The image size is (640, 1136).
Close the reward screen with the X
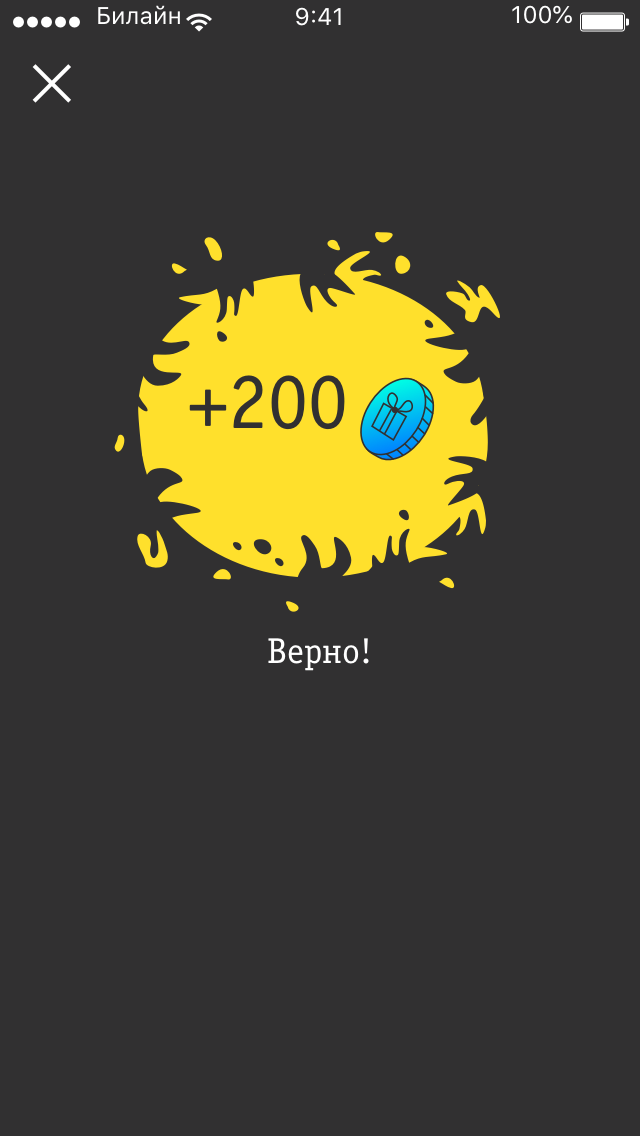tap(52, 84)
